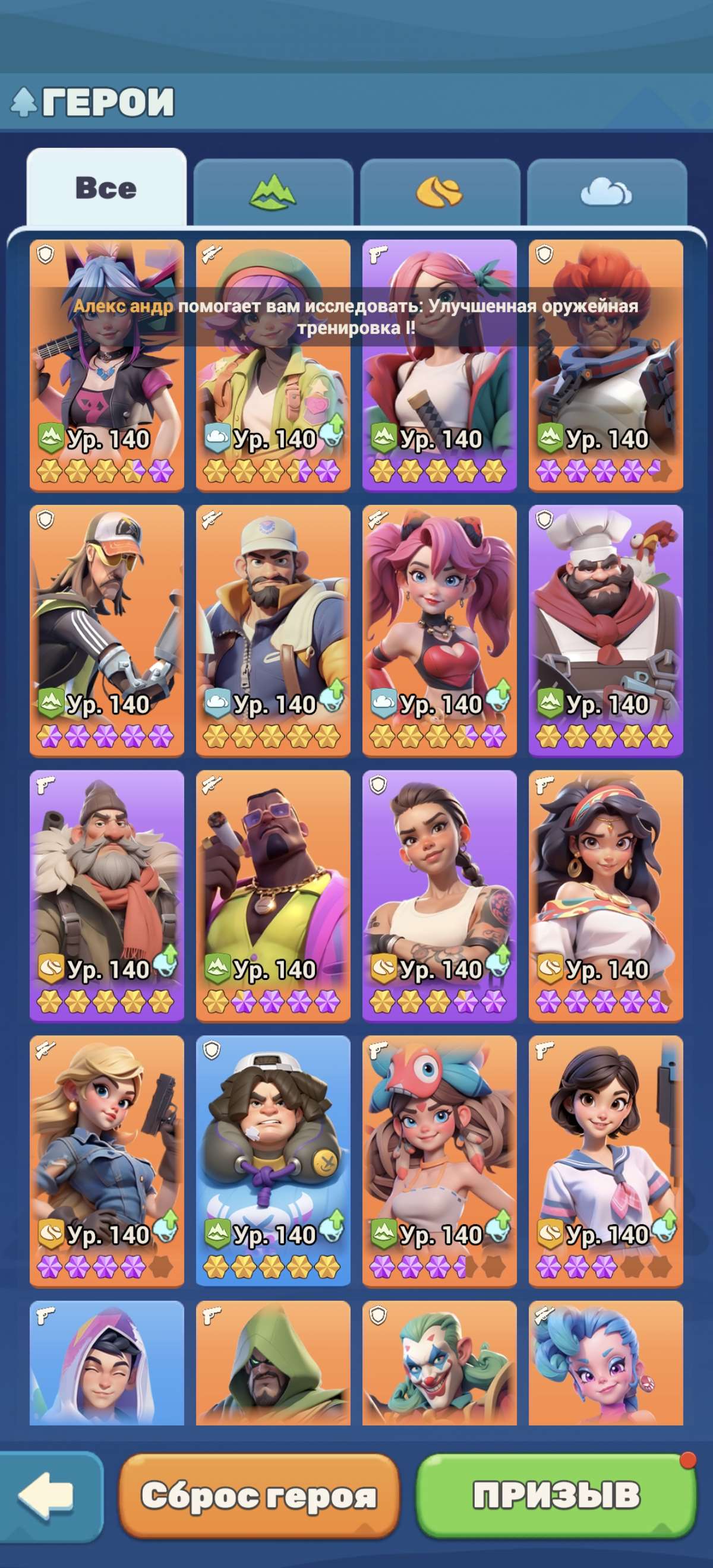Select the cloud faction tab
This screenshot has width=713, height=1568.
coord(607,192)
